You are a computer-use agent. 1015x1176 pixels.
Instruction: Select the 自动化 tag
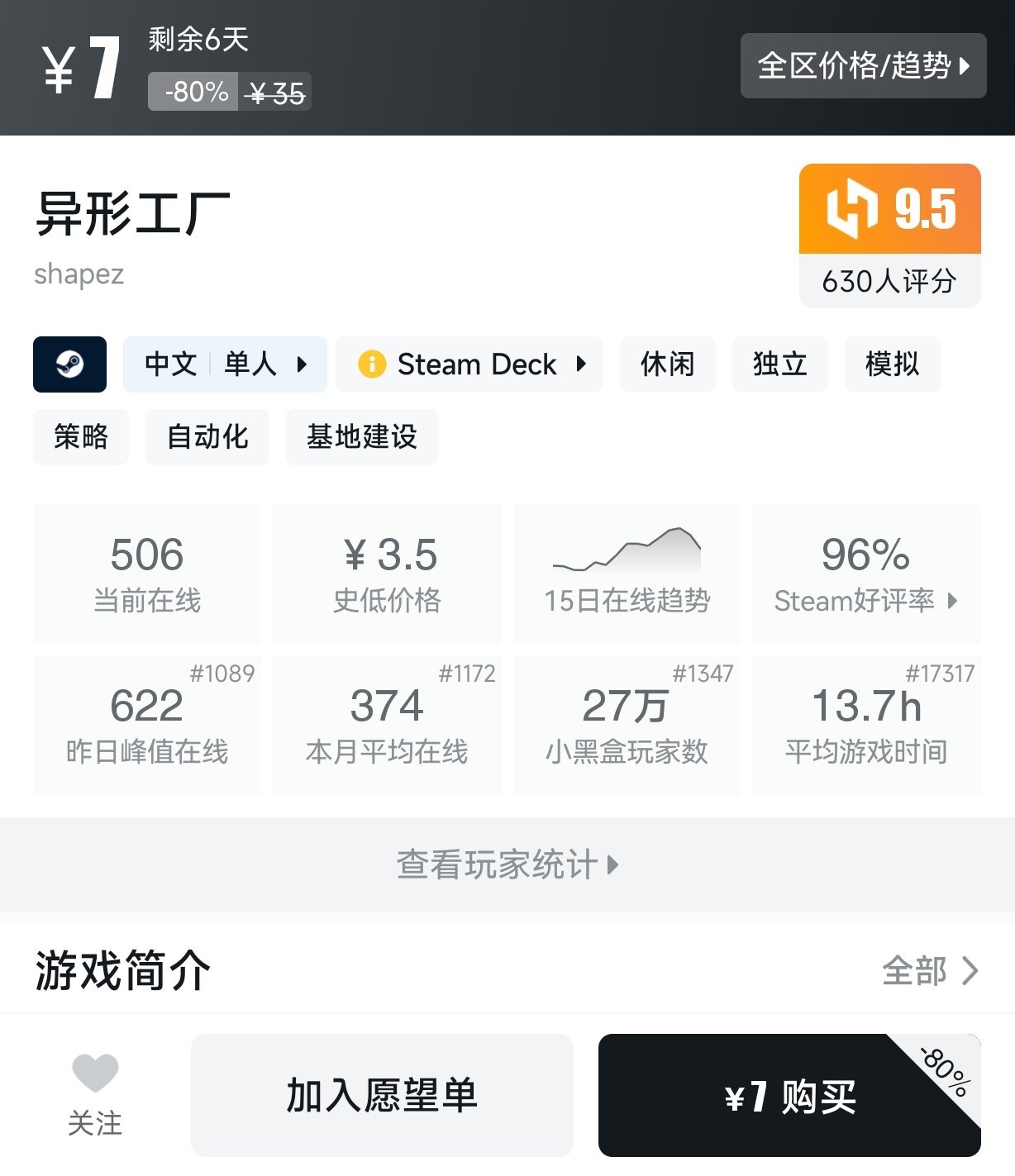click(x=207, y=438)
